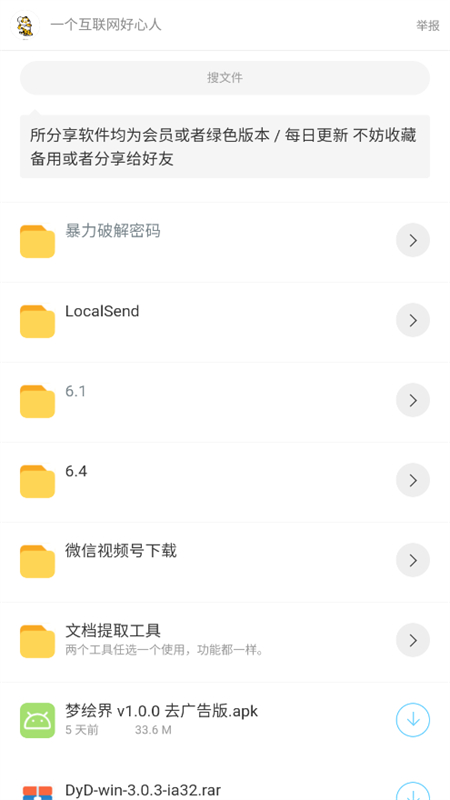Open the 微信视频号下载 folder
Screen dimensions: 450x800
225,562
